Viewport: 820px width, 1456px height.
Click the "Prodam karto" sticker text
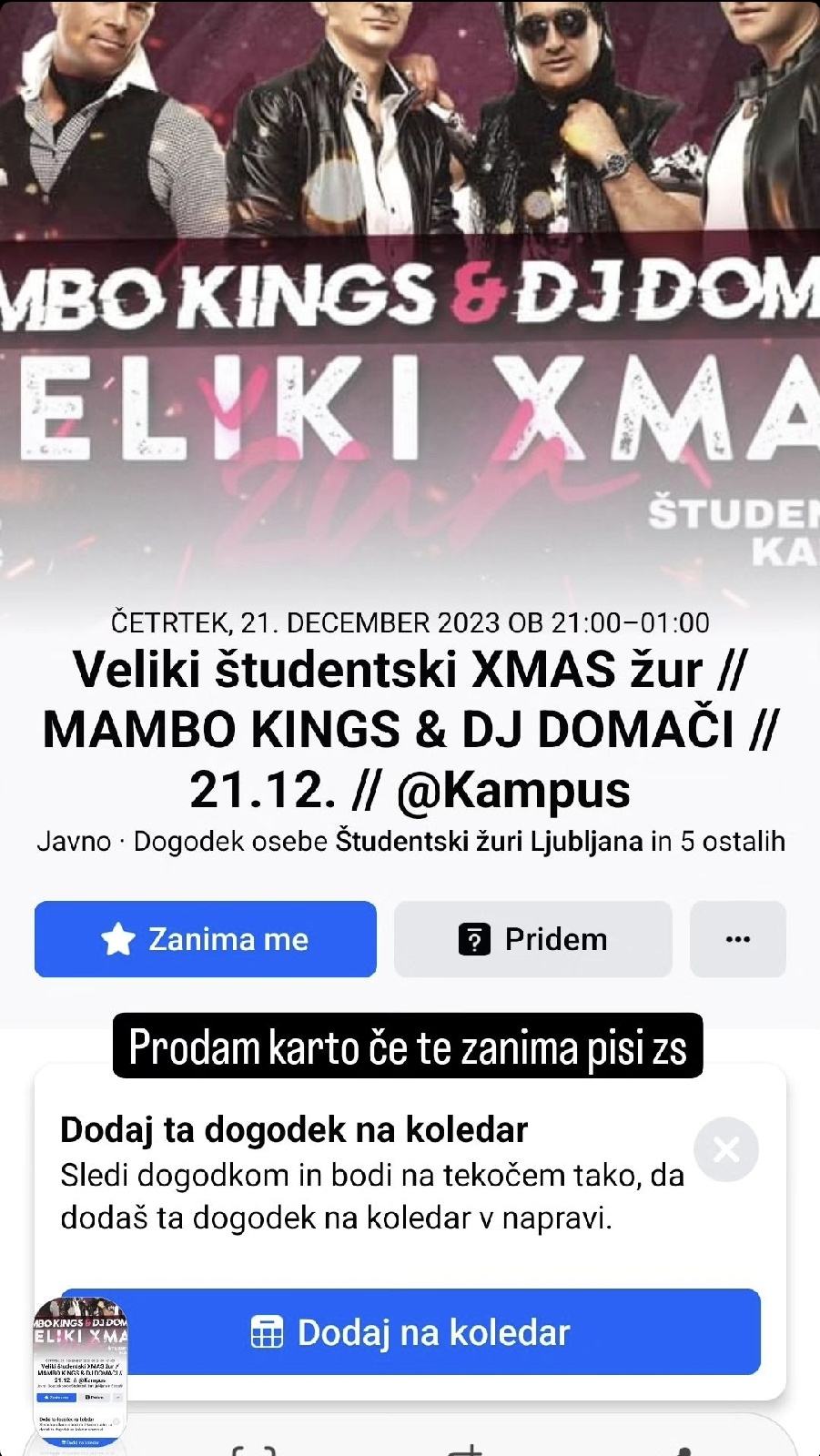pos(410,1046)
